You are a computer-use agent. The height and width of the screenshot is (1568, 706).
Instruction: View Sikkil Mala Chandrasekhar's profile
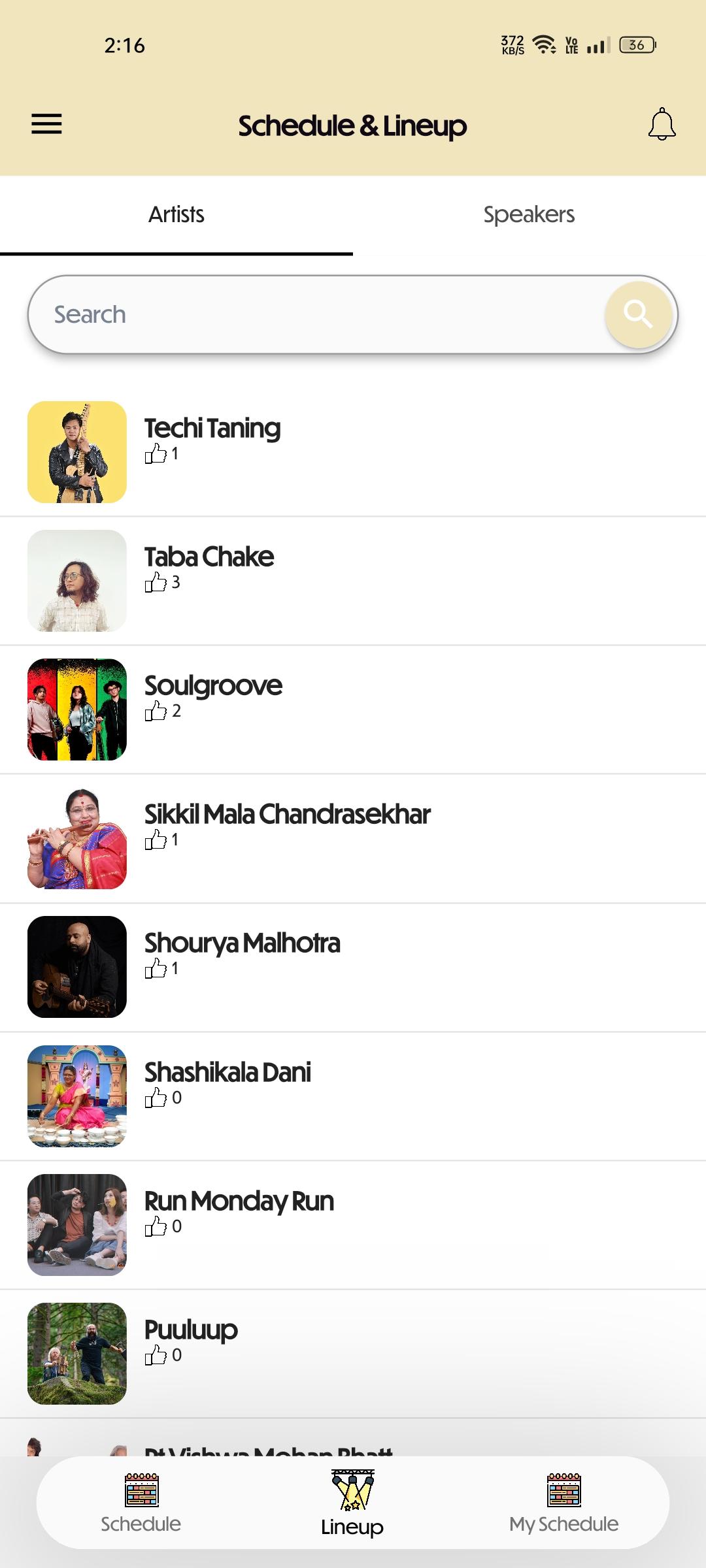[353, 838]
